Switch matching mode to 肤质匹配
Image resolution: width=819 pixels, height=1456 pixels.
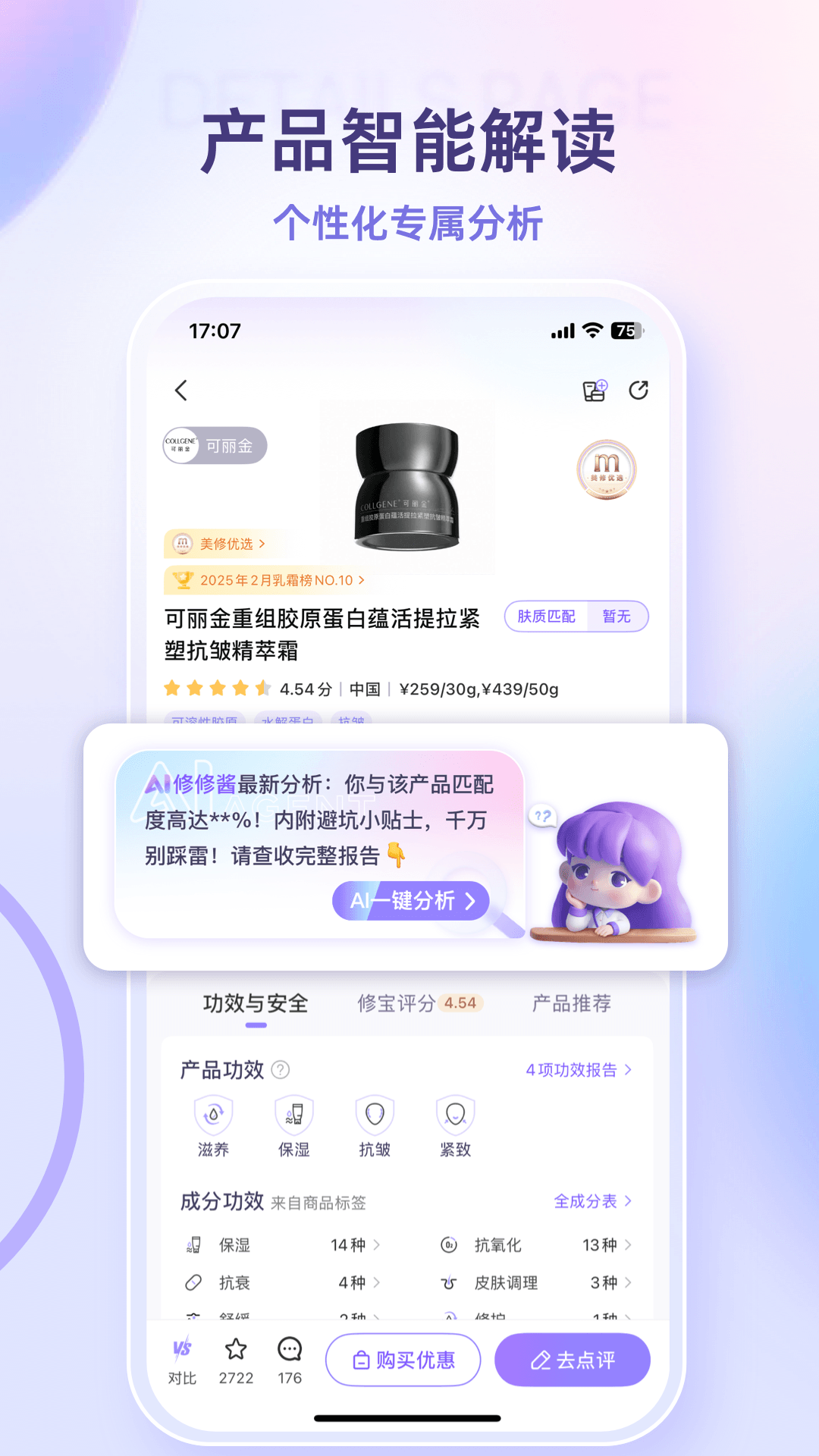(548, 617)
